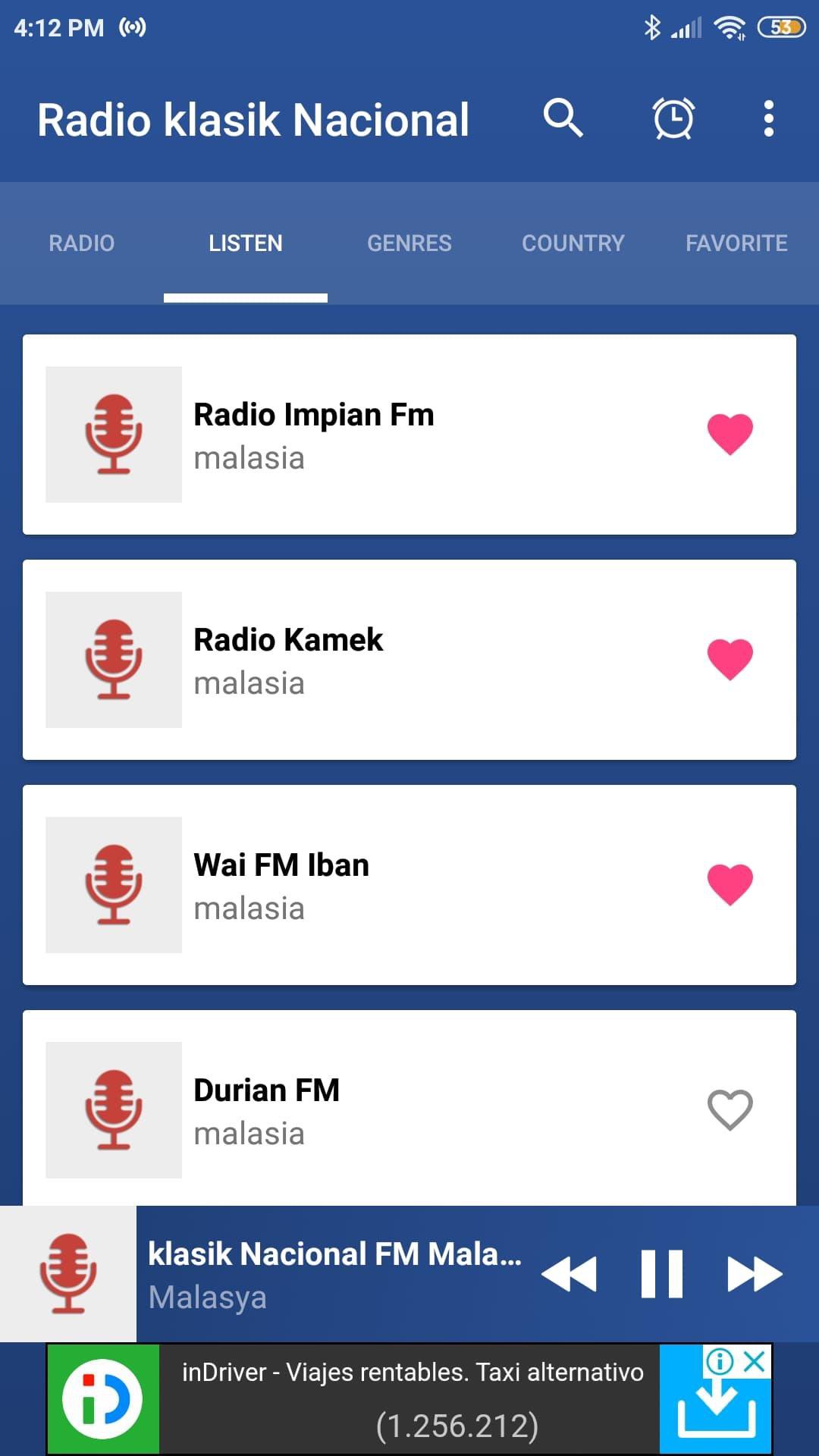
Task: Switch to the Genres tab
Action: [x=409, y=243]
